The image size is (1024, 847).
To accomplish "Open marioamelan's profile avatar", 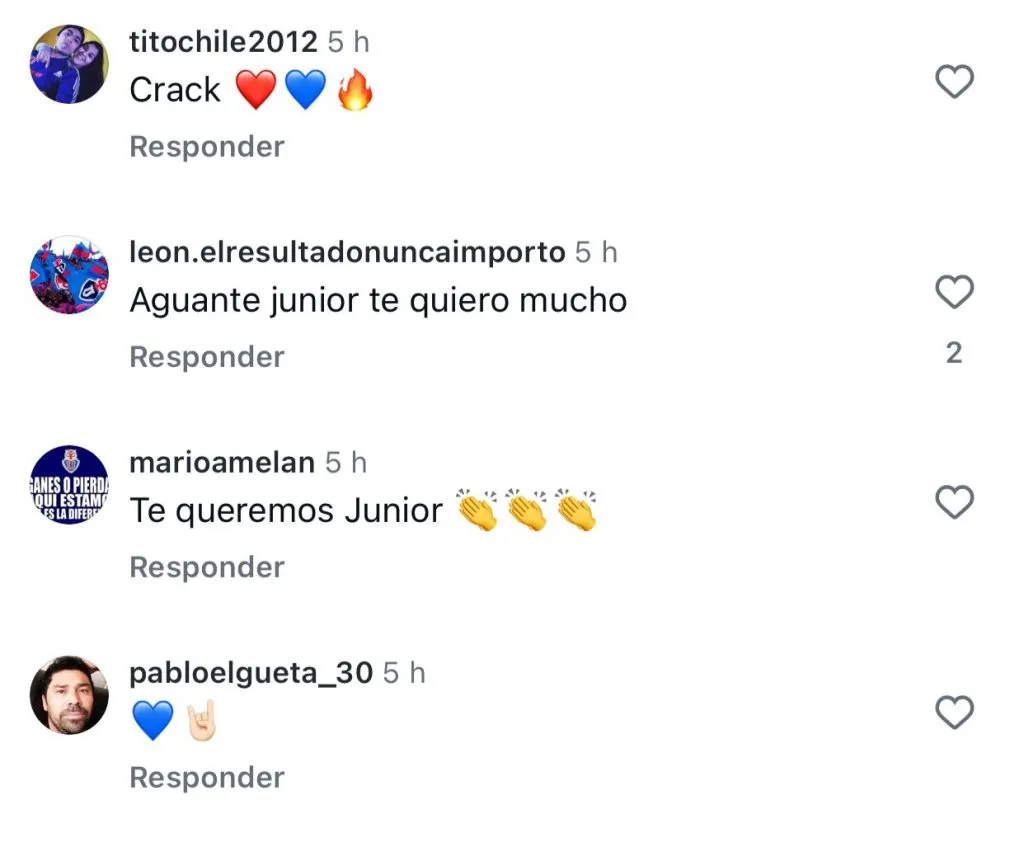I will (x=69, y=485).
